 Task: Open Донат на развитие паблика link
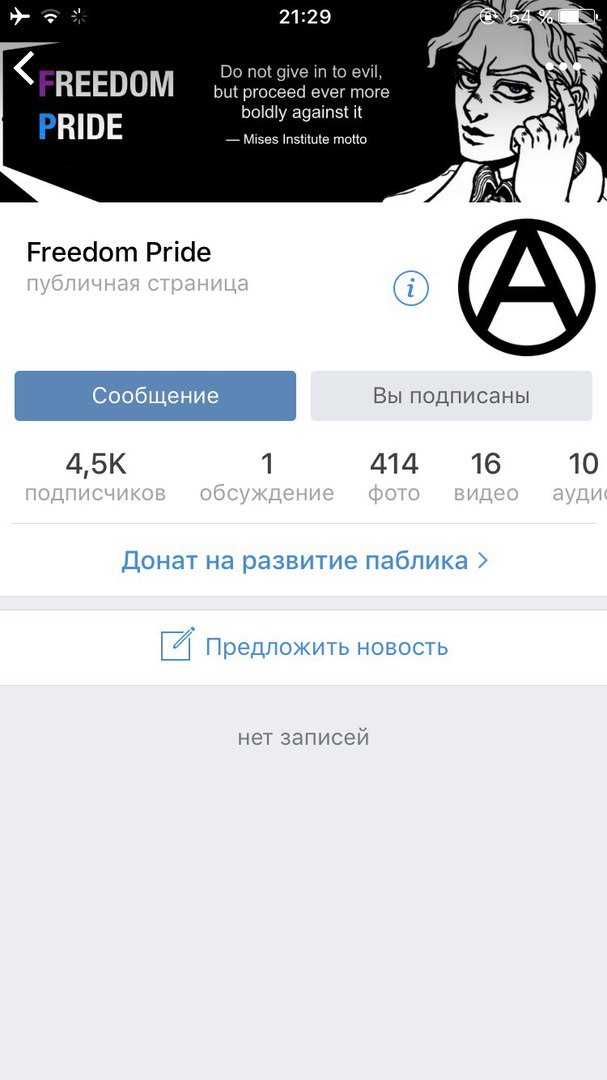pos(304,561)
